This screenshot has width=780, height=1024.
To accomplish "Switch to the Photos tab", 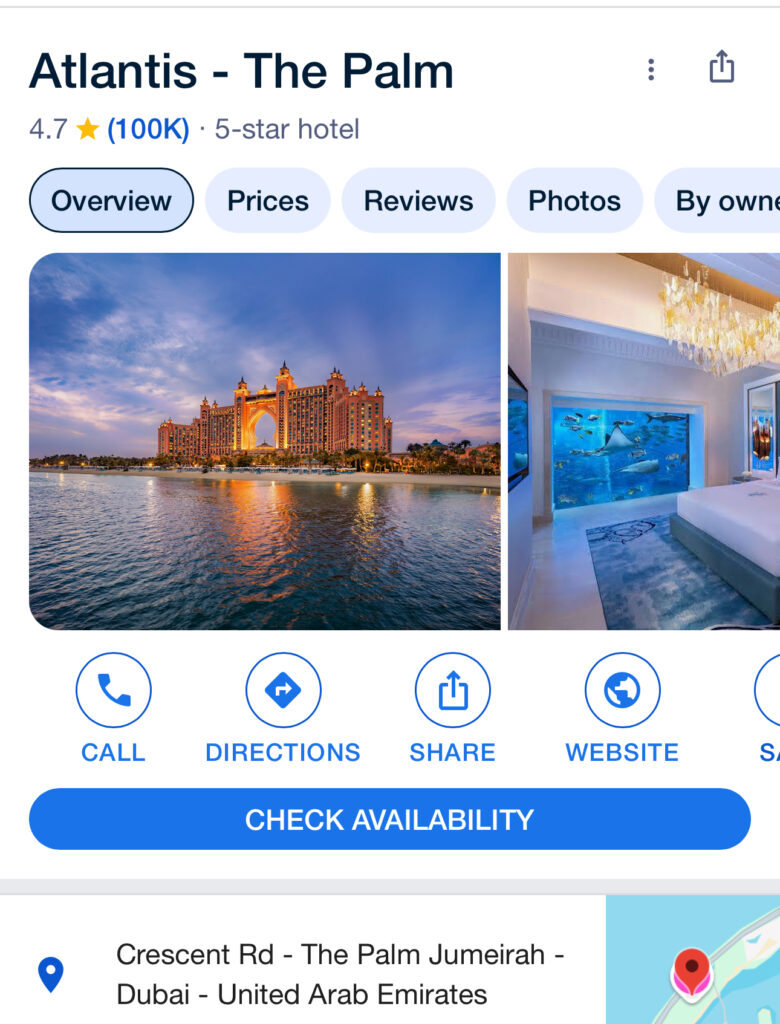I will click(574, 201).
